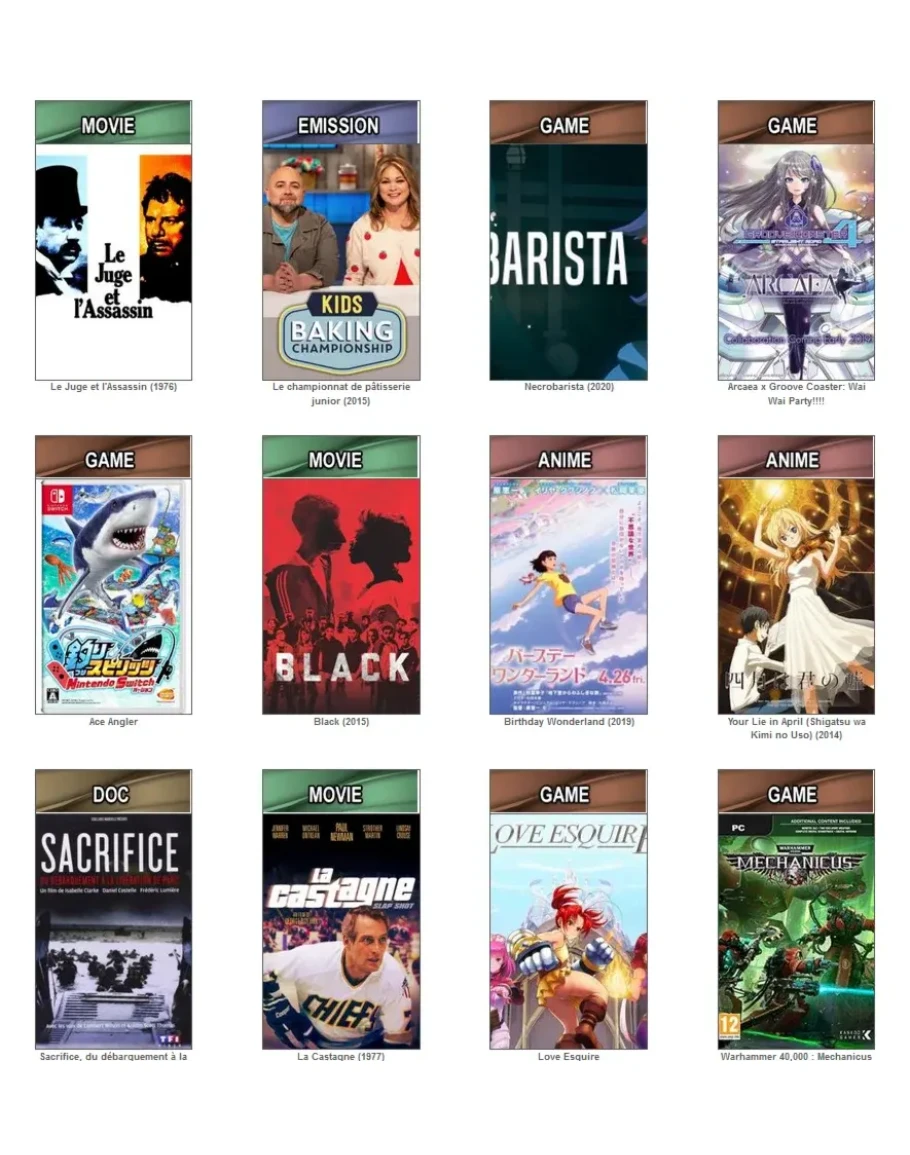Open Warhammer 40,000: Mechanicus game card
The image size is (910, 1155).
pyautogui.click(x=796, y=930)
